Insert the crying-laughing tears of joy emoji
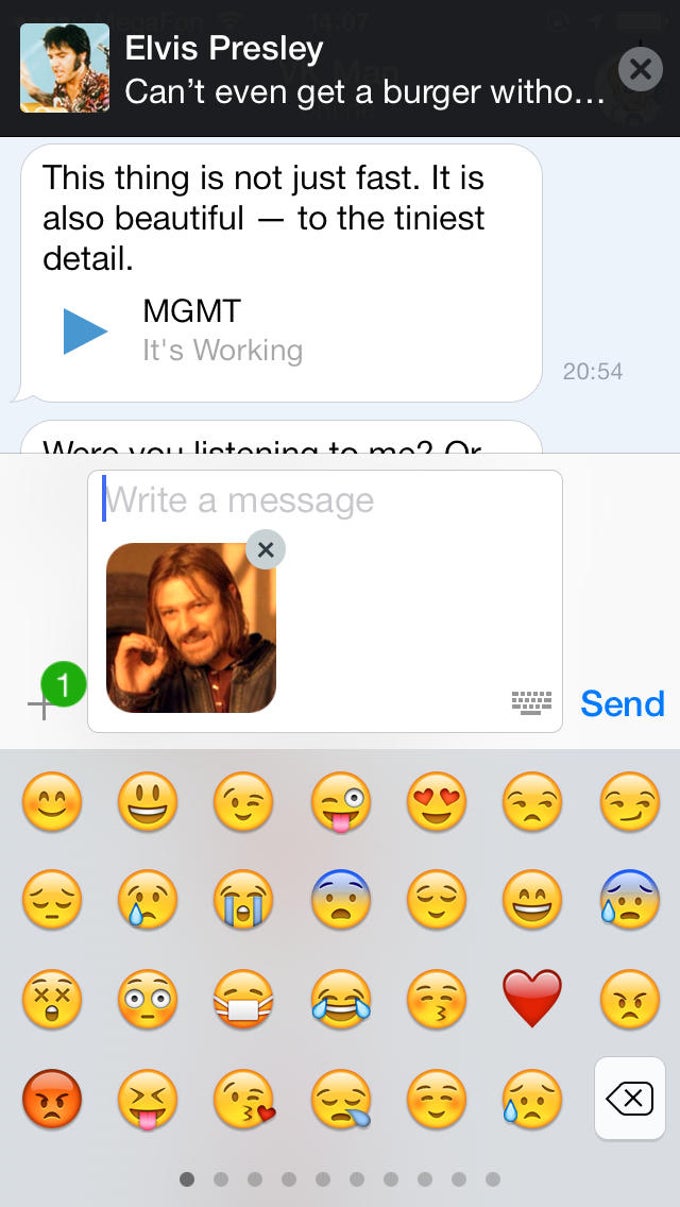 341,1000
